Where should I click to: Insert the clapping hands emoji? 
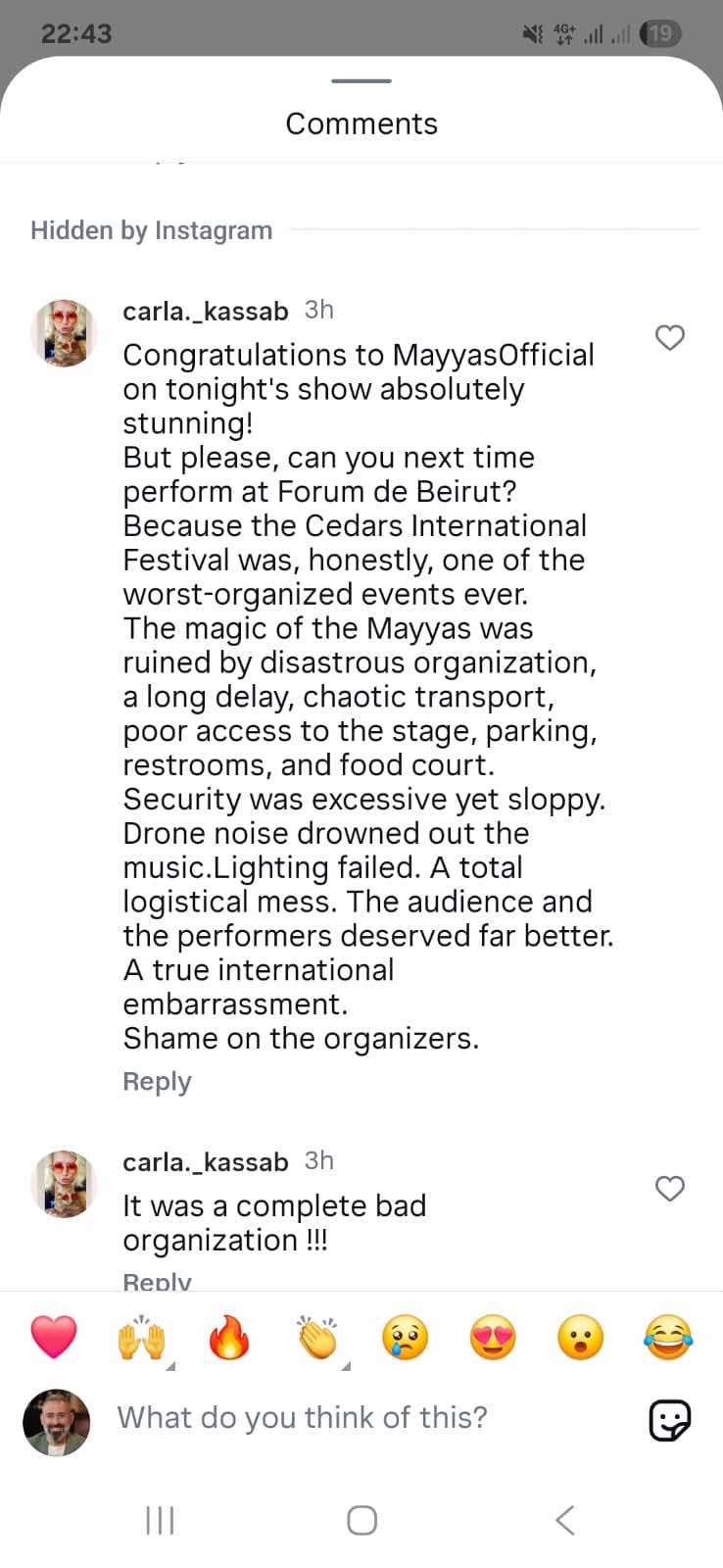pos(317,1338)
